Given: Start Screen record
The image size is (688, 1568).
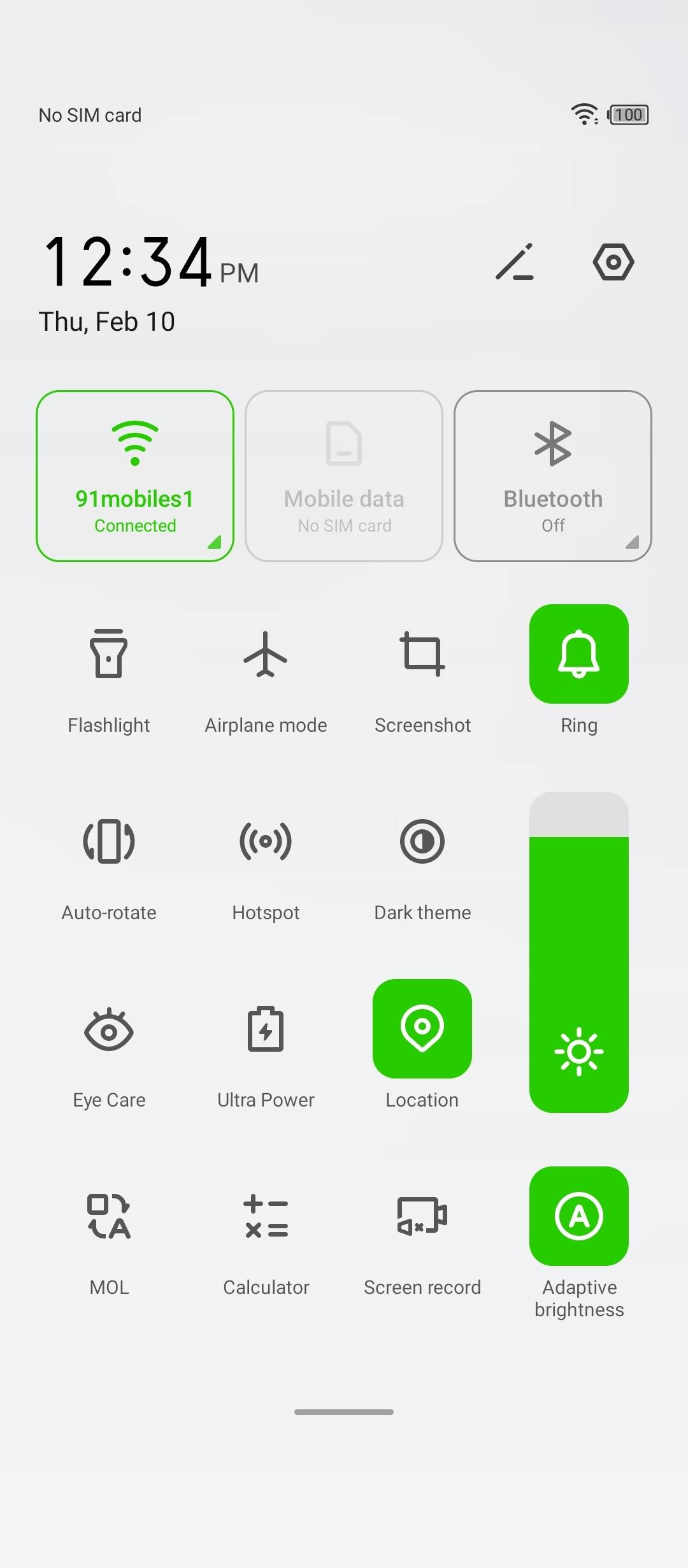Looking at the screenshot, I should point(422,1217).
